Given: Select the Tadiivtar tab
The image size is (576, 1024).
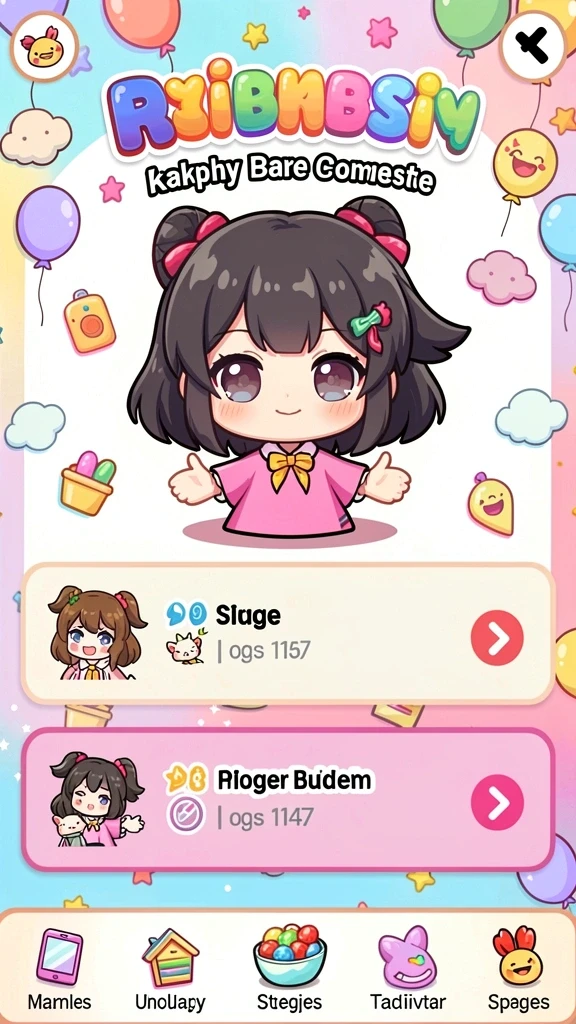Looking at the screenshot, I should tap(408, 968).
